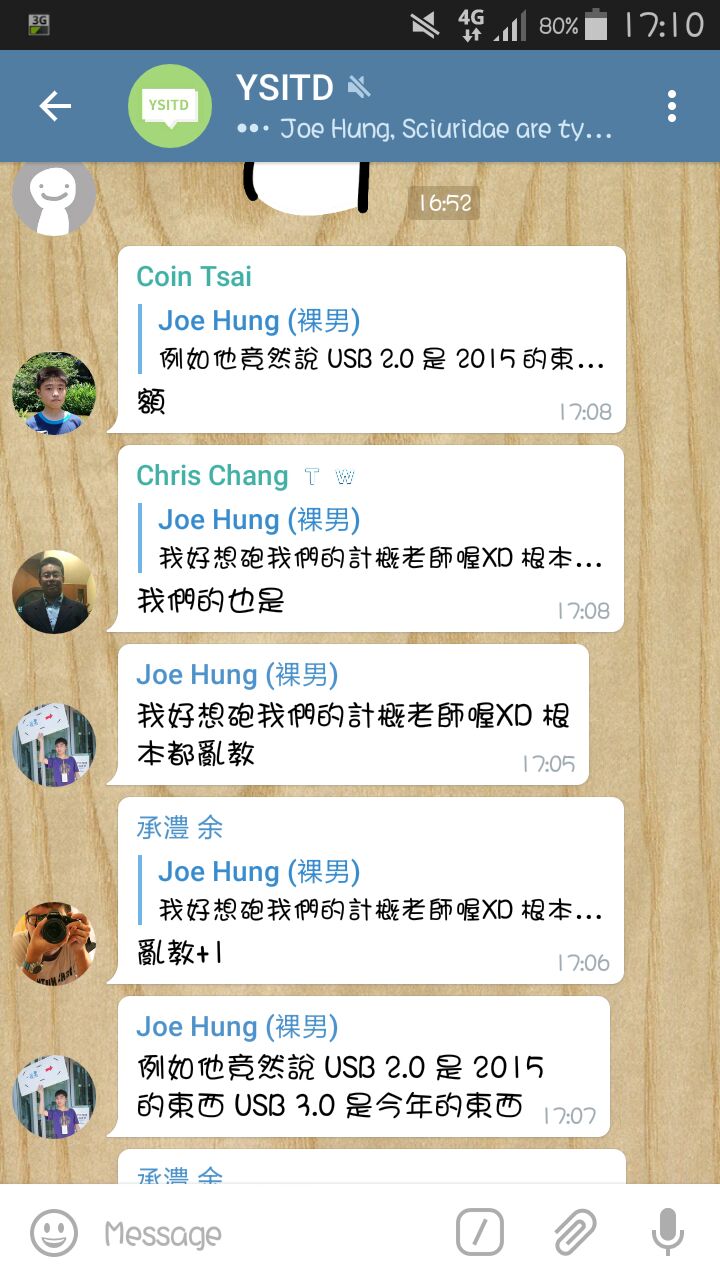
Task: Jump to quoted message in Coin Tsai's reply
Action: (x=380, y=340)
